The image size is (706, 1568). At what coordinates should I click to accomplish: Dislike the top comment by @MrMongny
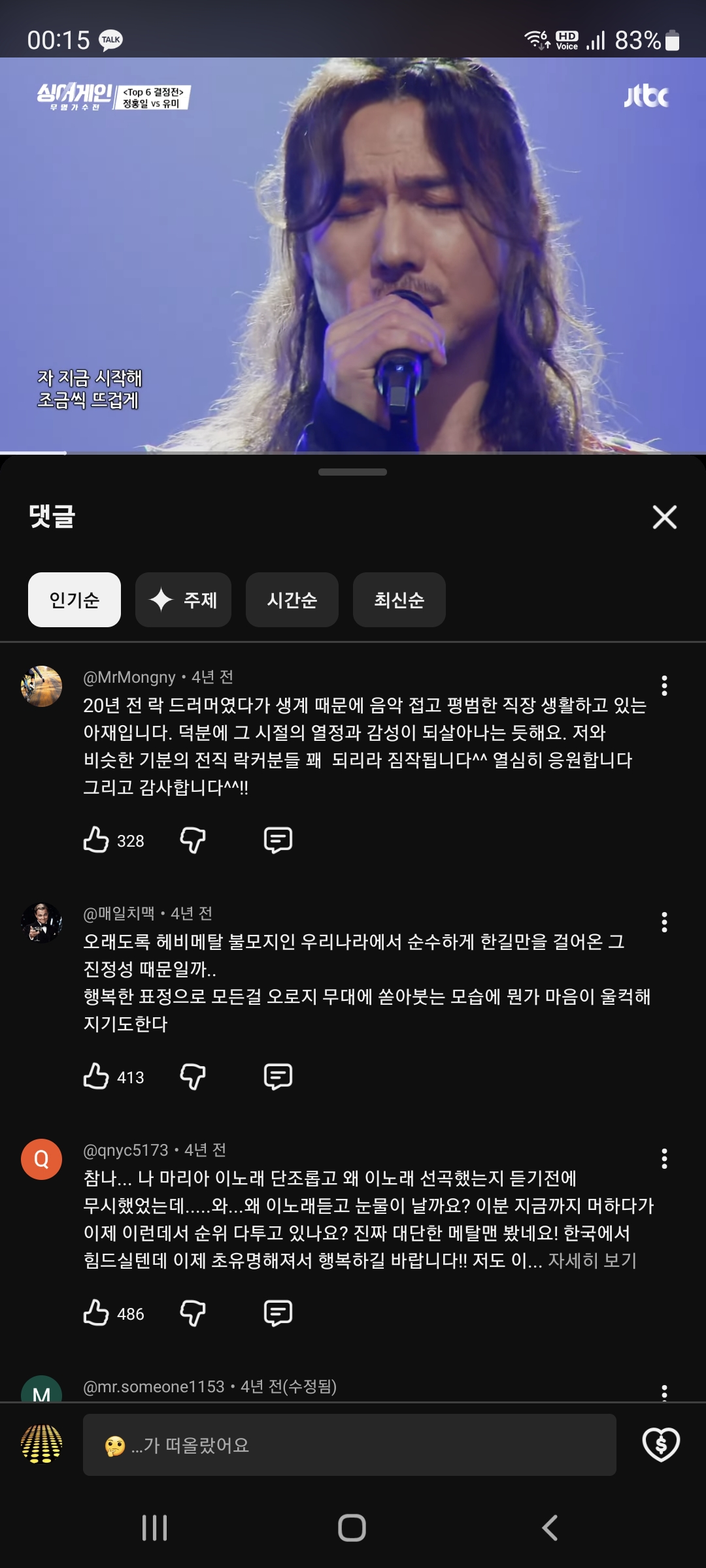pos(193,841)
